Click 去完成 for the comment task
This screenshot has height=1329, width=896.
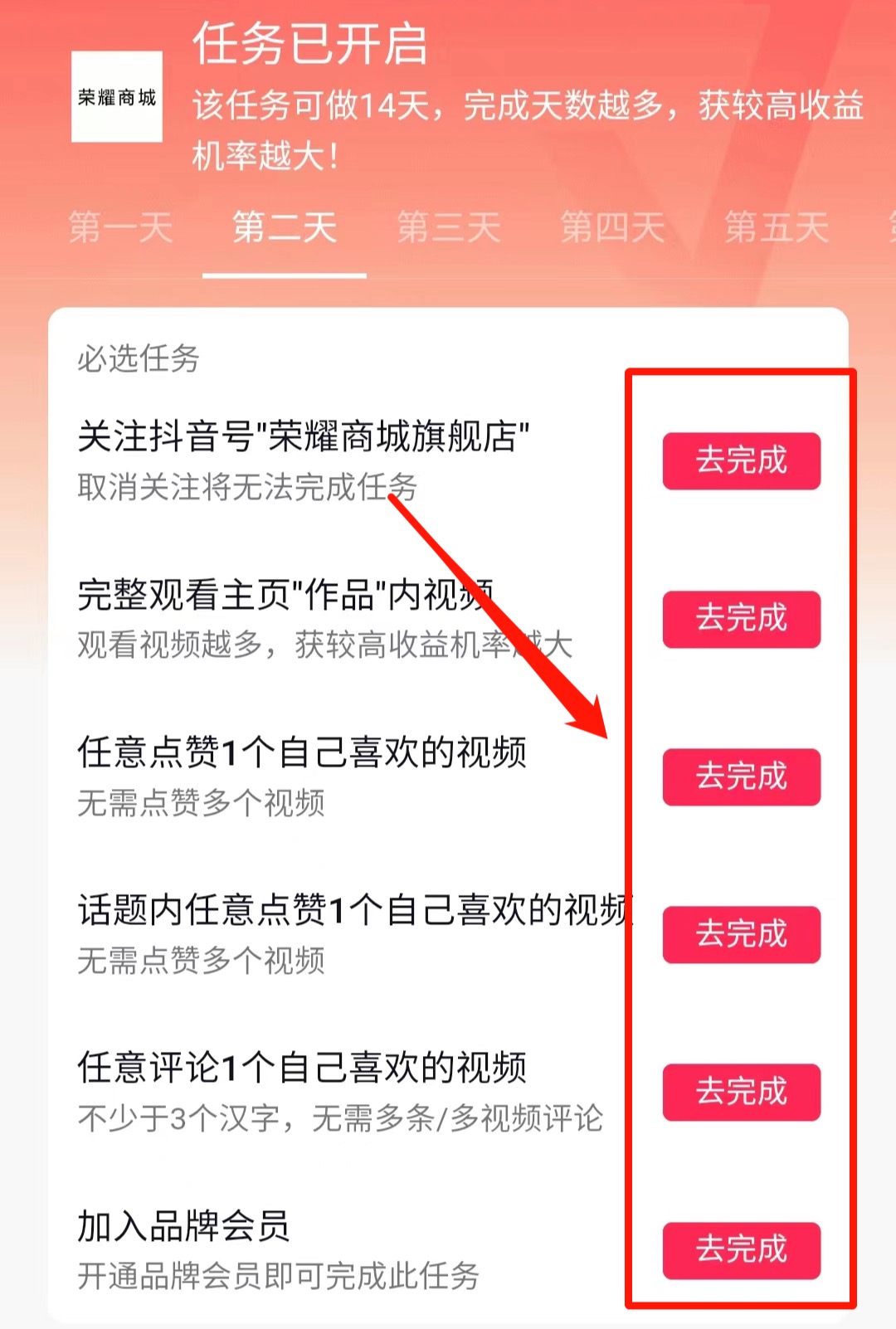pos(741,1093)
